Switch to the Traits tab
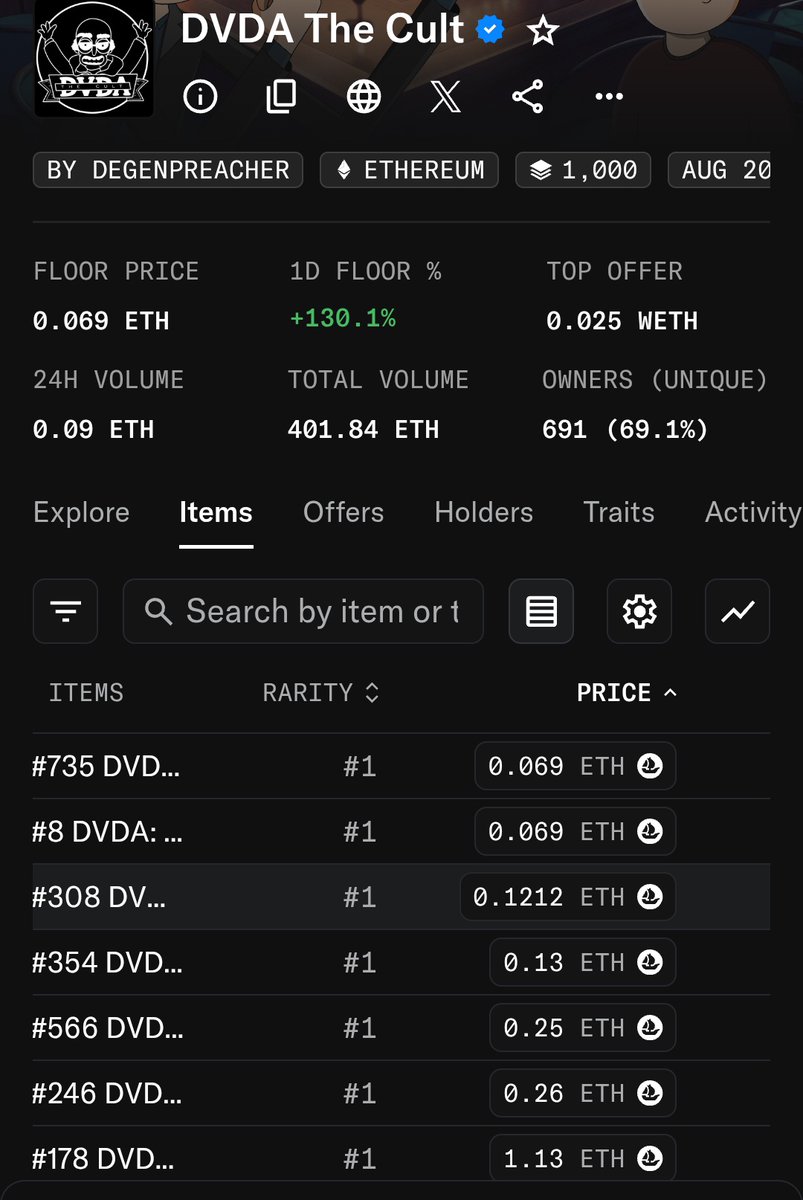 tap(618, 513)
